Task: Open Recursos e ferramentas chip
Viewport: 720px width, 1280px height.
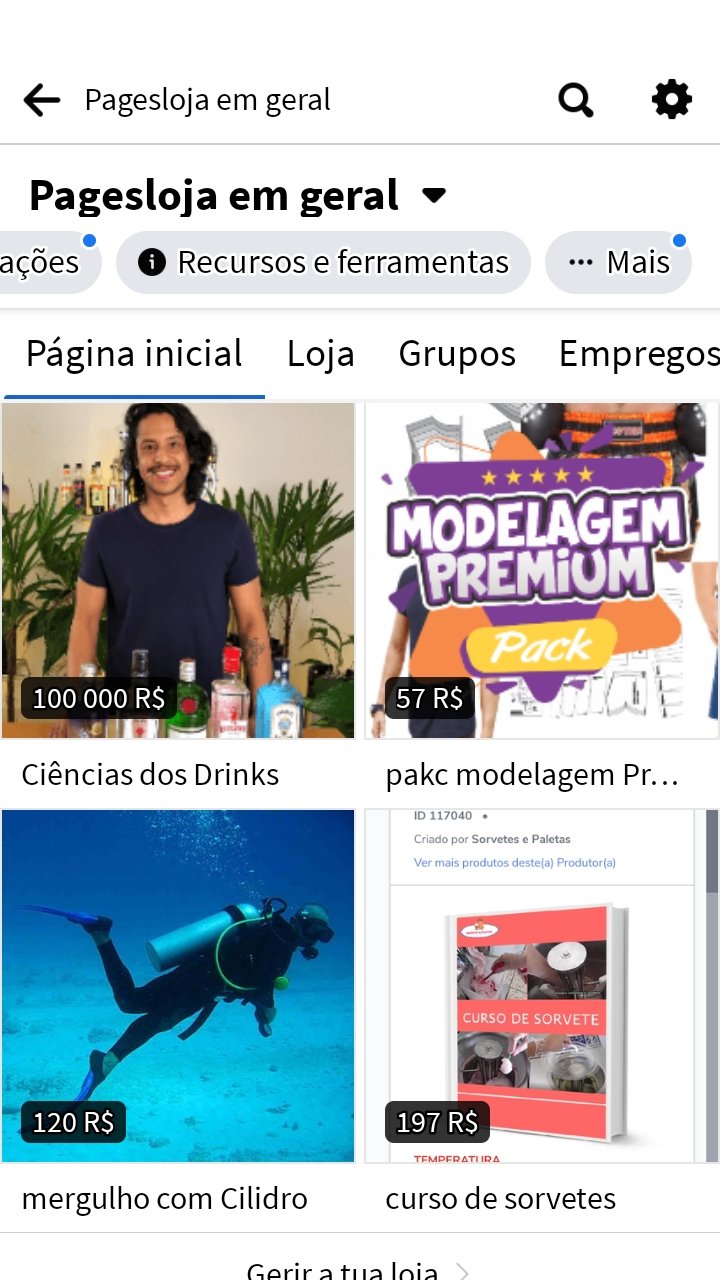Action: [323, 263]
